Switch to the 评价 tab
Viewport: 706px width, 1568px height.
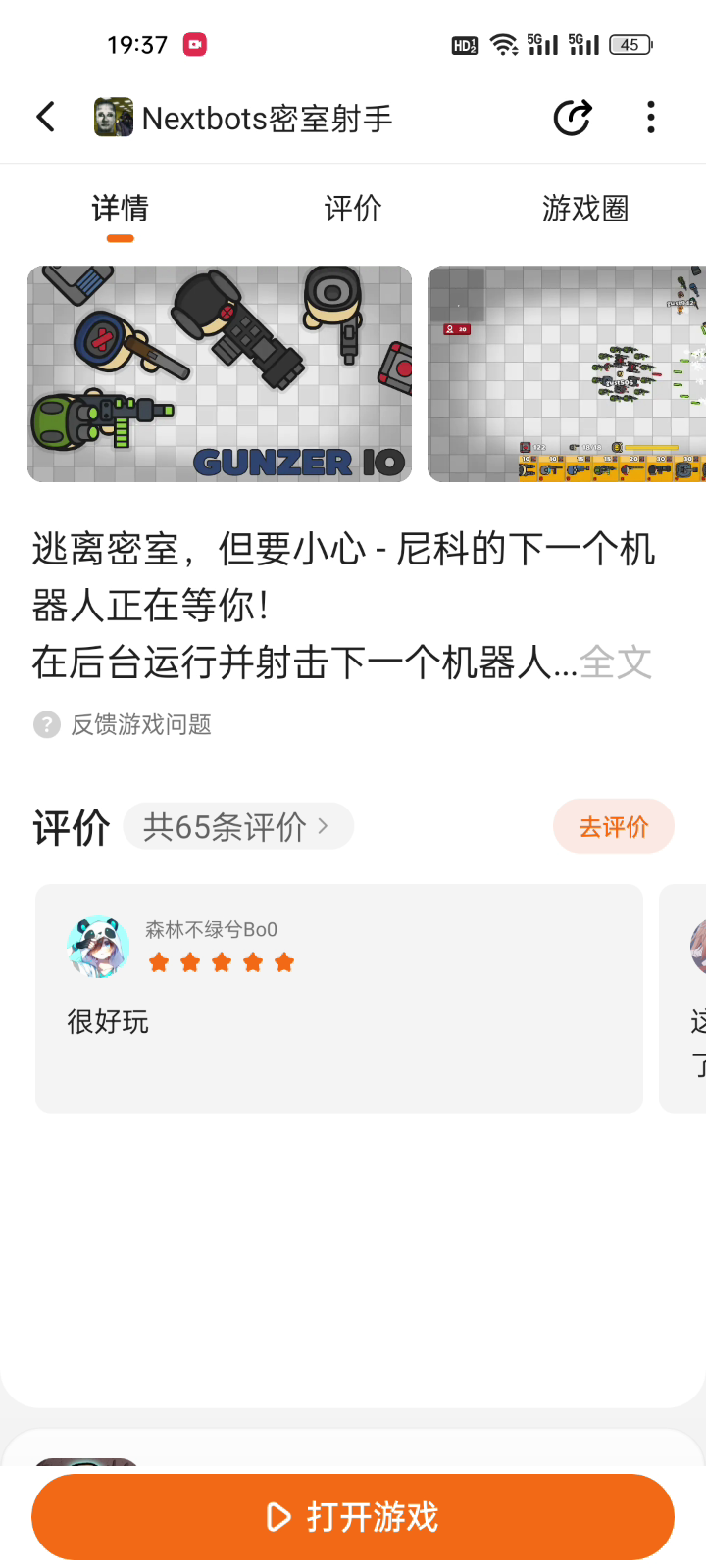tap(353, 208)
